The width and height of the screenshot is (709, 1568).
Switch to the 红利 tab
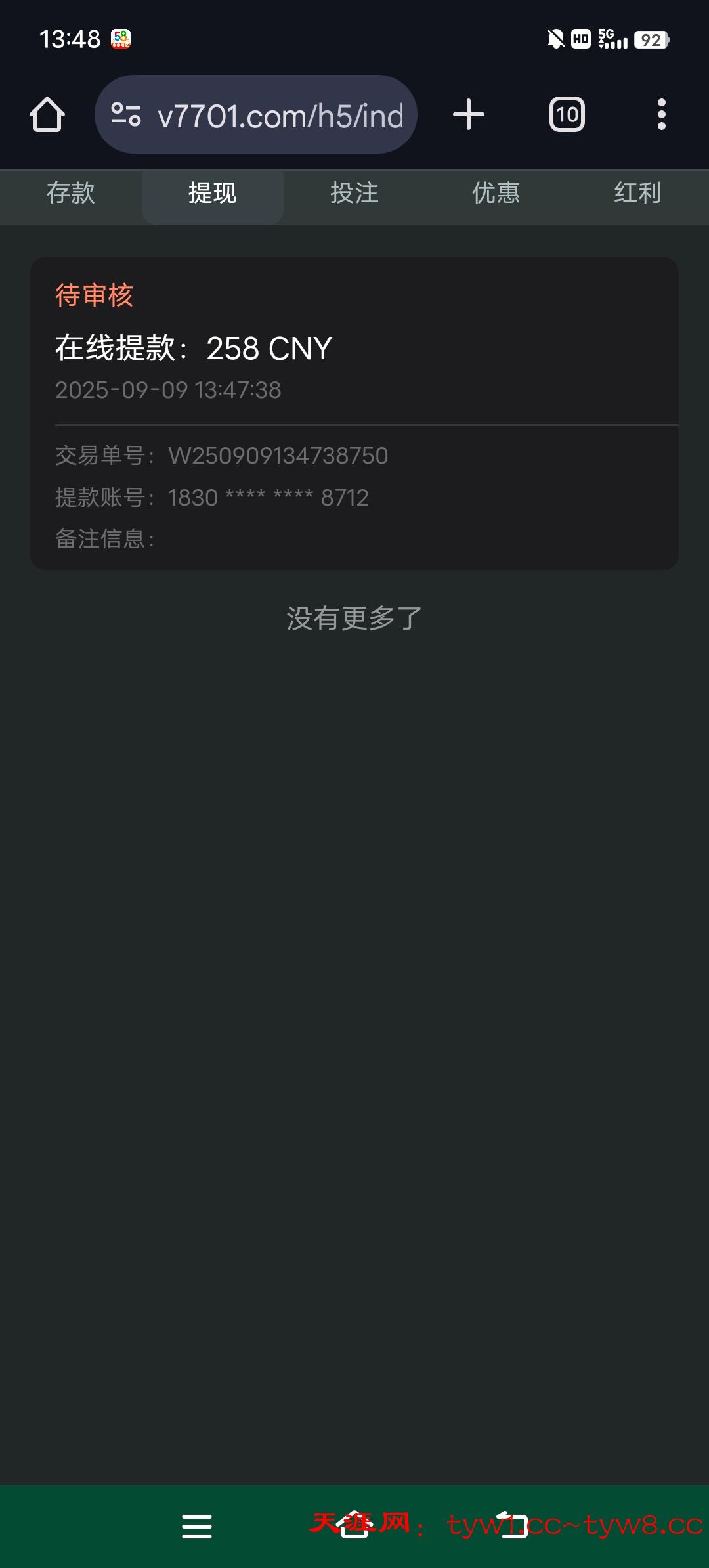[637, 194]
